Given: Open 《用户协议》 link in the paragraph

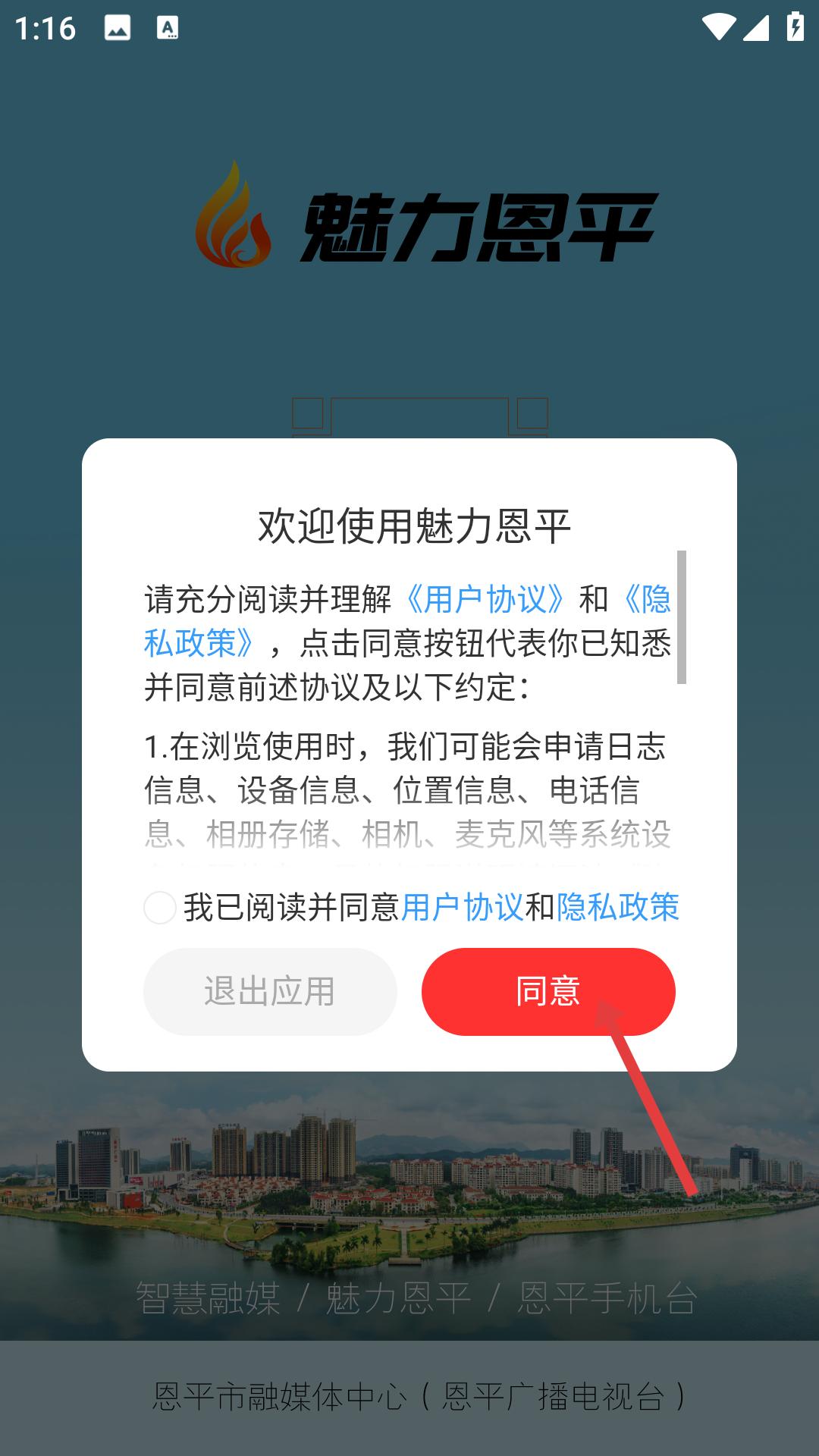Looking at the screenshot, I should 485,600.
